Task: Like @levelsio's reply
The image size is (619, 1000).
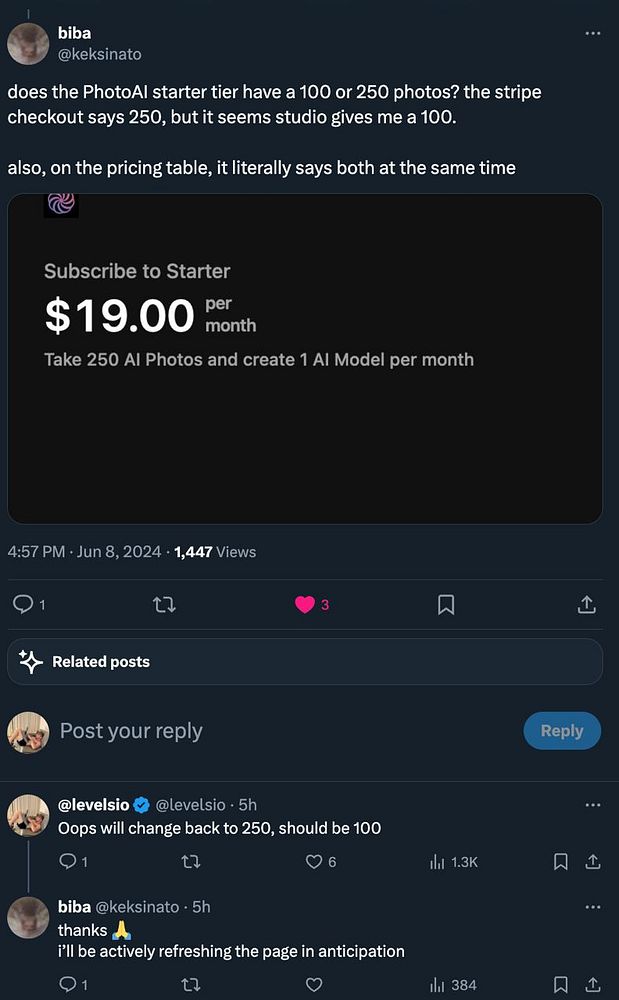Action: coord(314,861)
